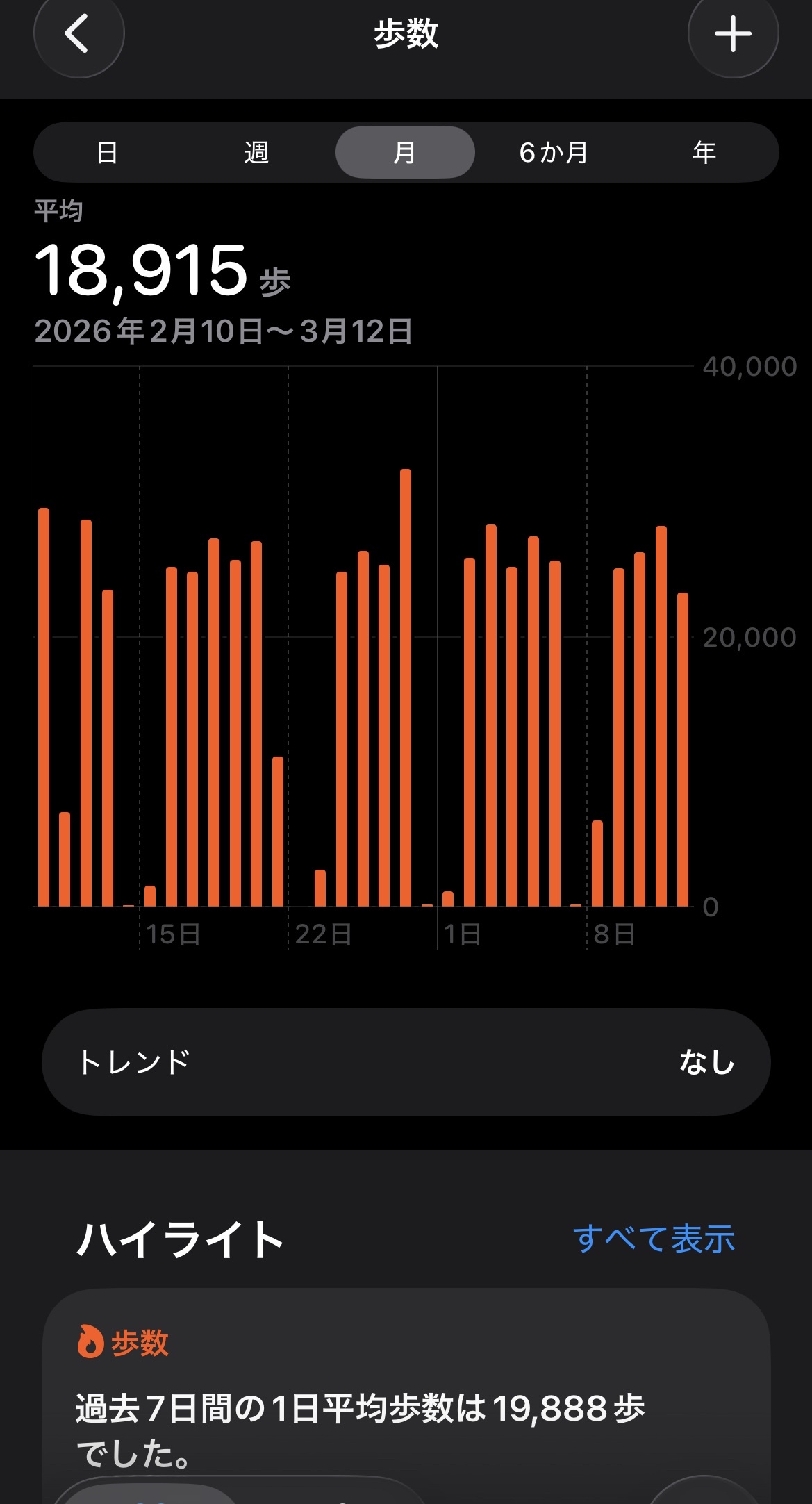Screen dimensions: 812x1504
Task: Switch to the 6か月 view
Action: pos(554,152)
